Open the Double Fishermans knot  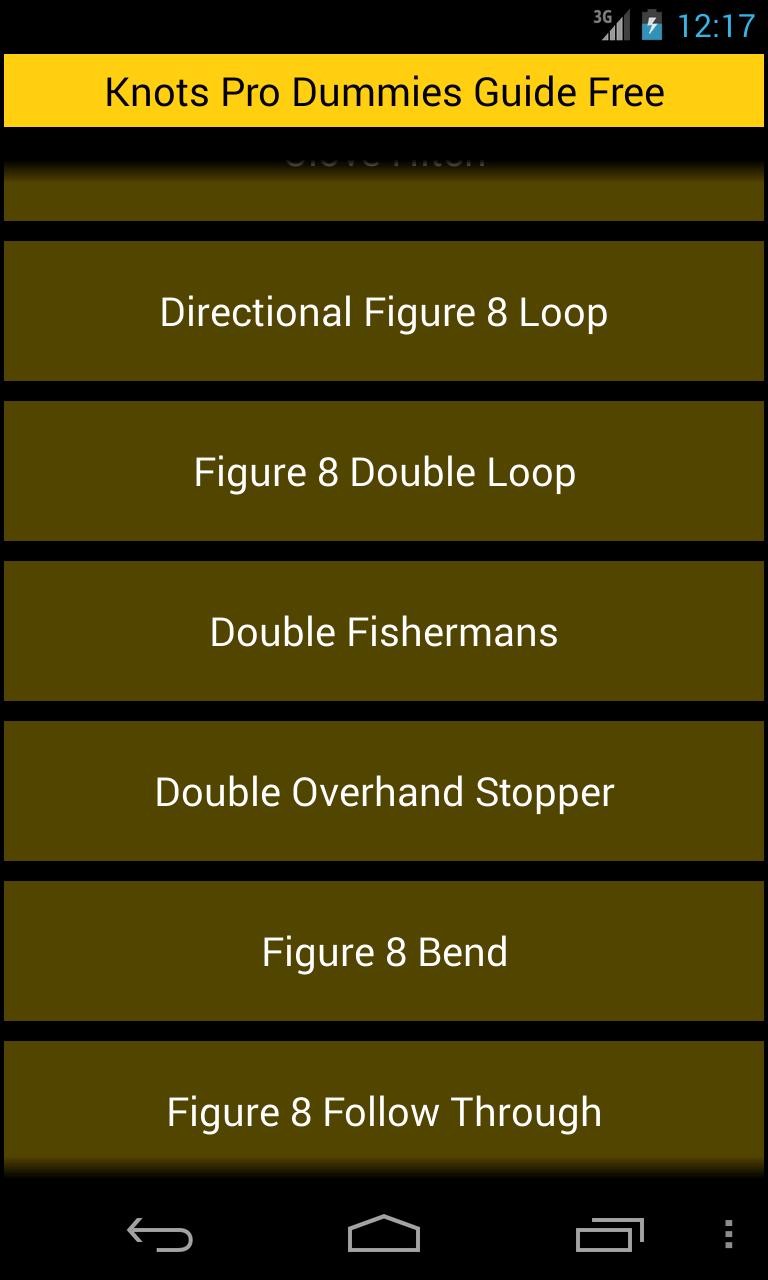384,631
